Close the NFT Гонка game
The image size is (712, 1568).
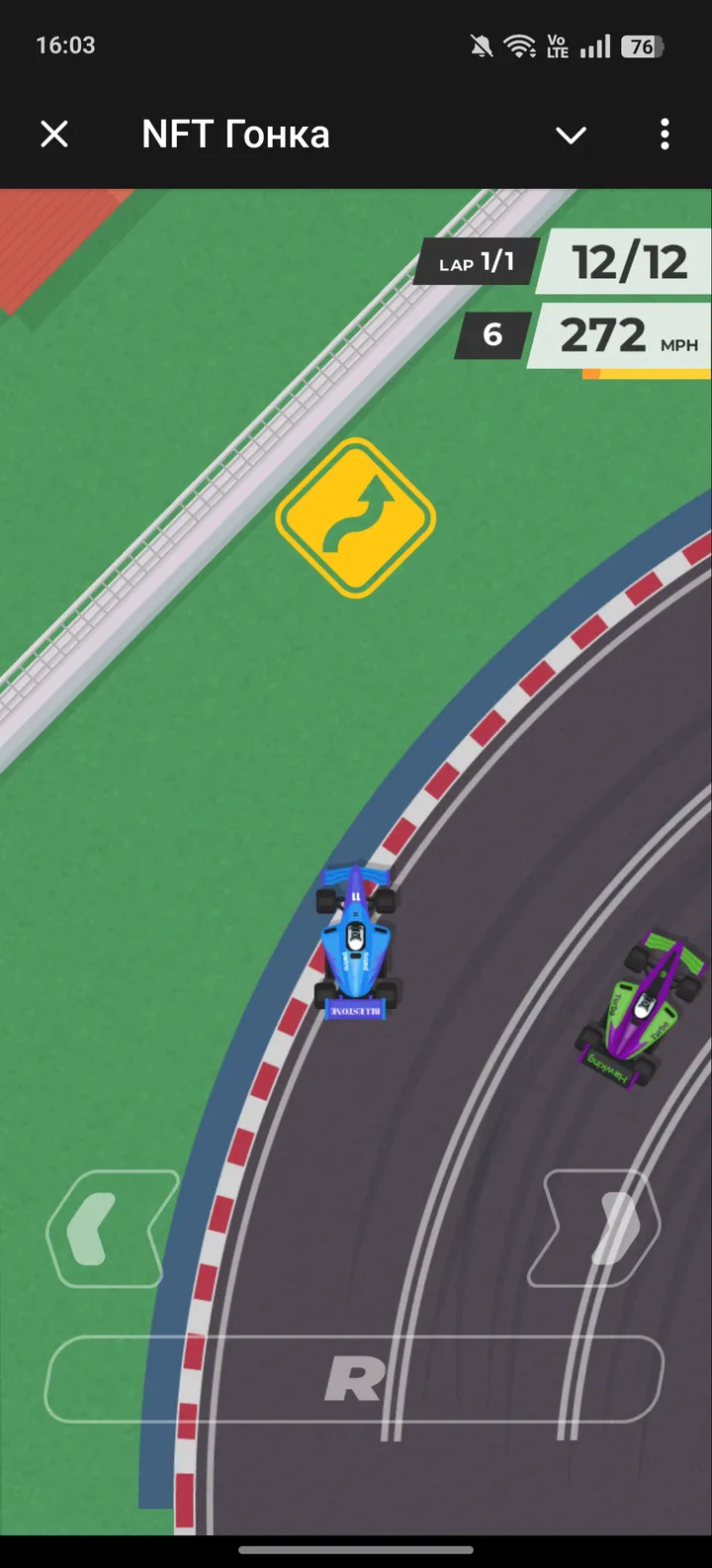pos(54,134)
